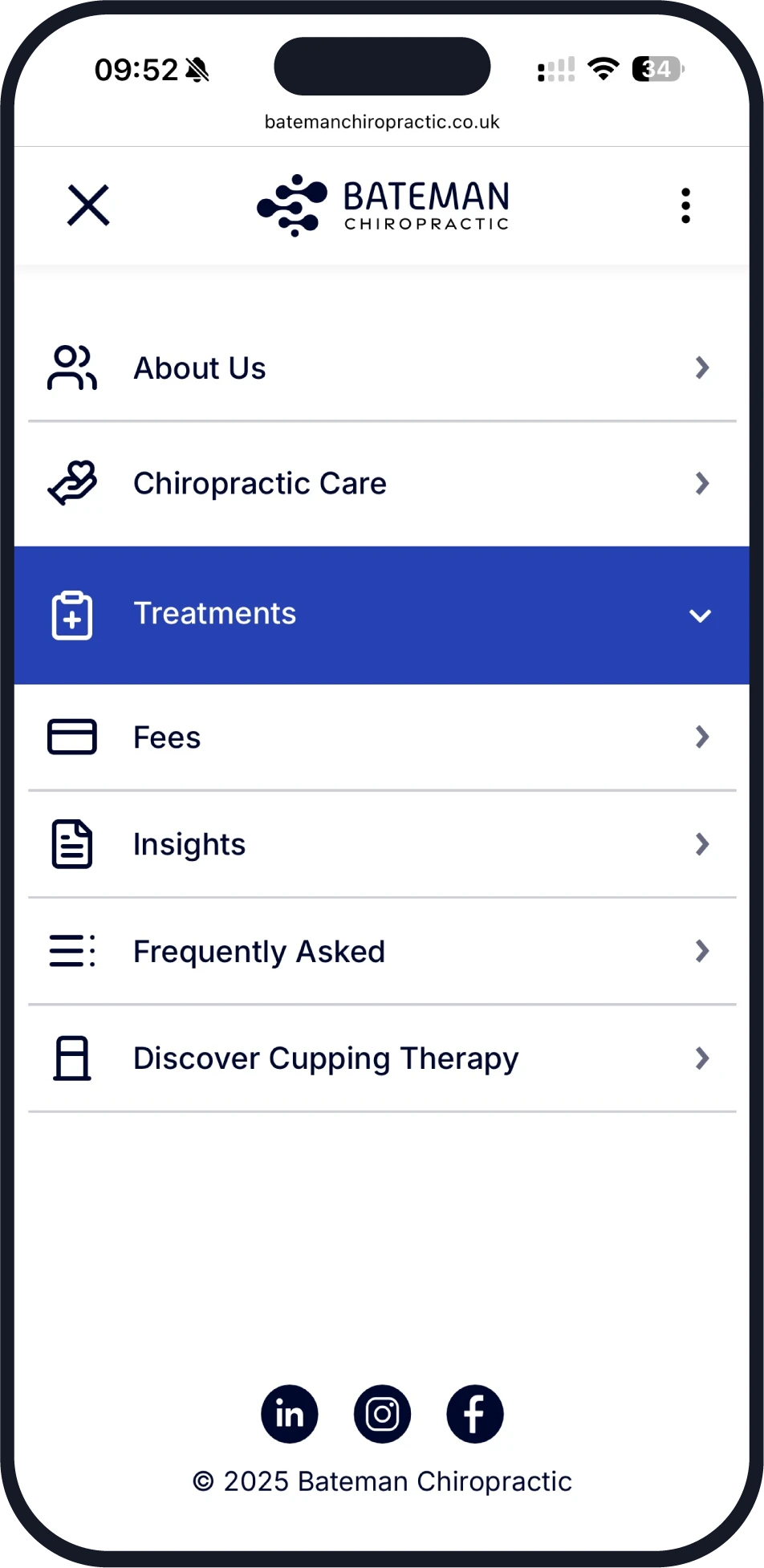Visit the LinkedIn profile

point(290,1414)
